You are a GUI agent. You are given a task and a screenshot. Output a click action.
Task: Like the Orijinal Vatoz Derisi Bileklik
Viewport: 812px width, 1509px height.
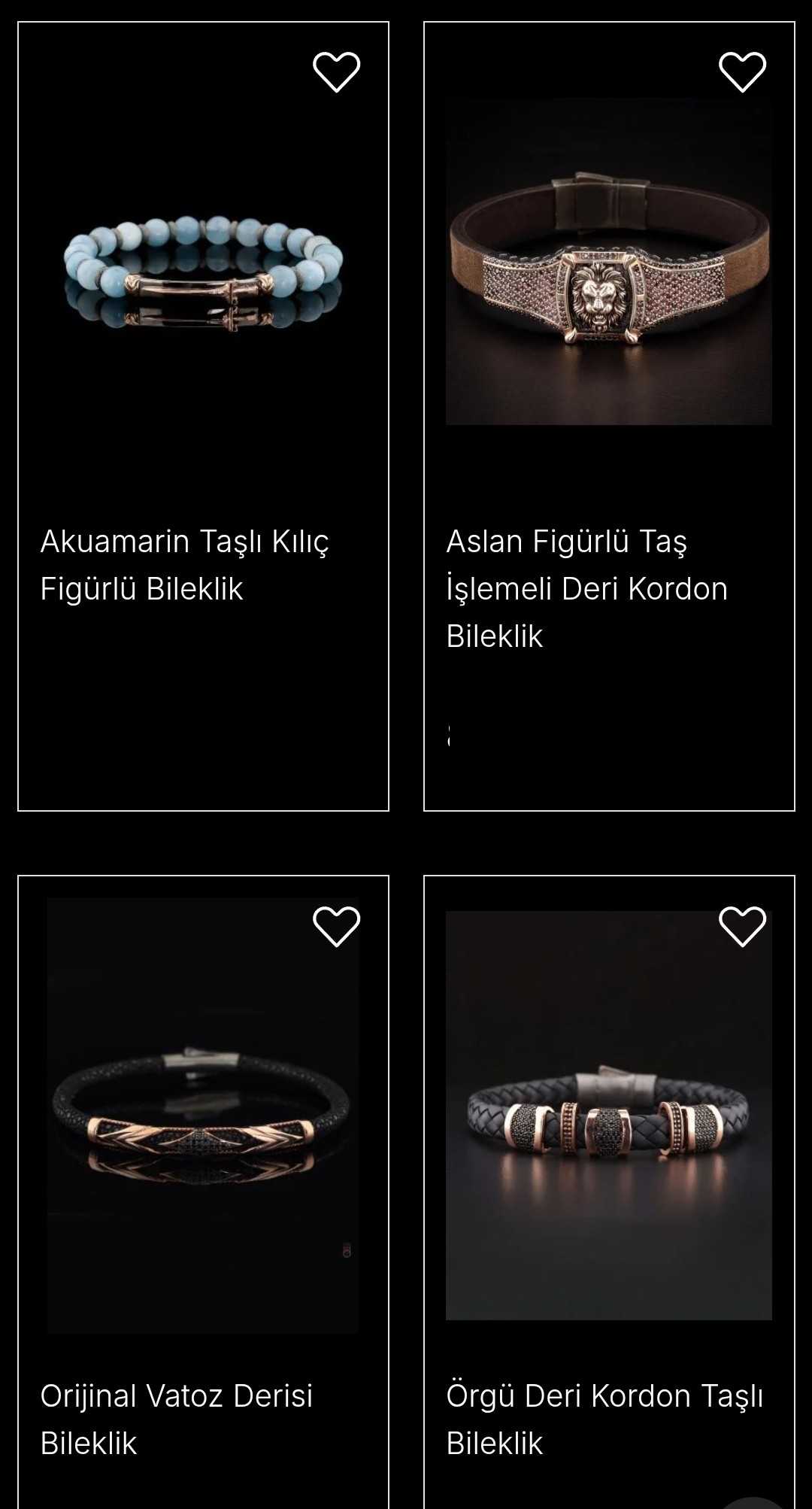coord(336,926)
